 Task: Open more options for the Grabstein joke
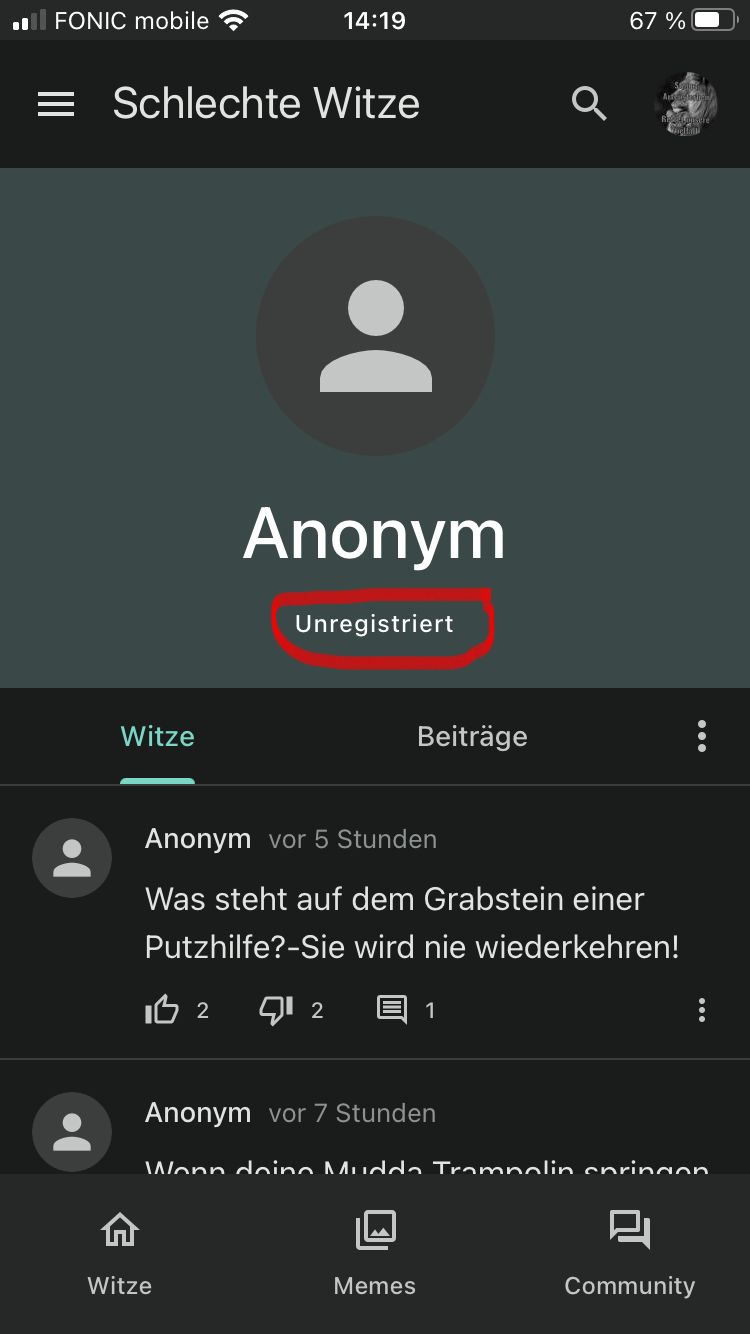702,1010
